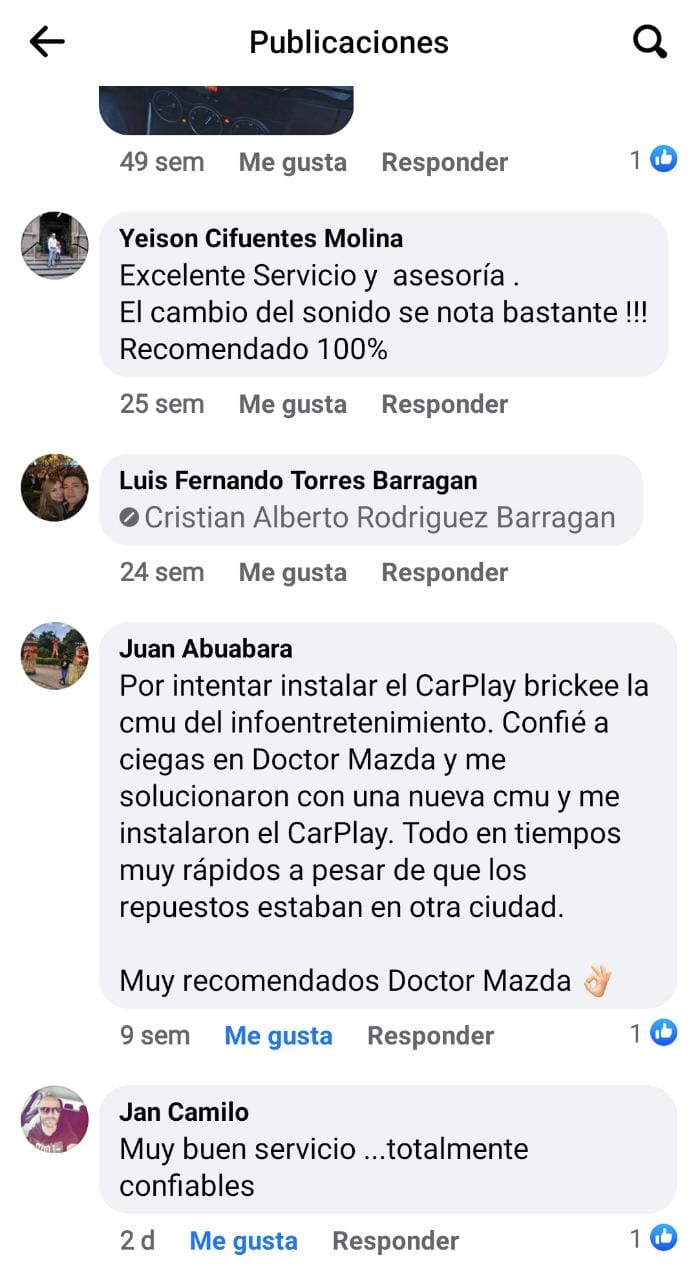698x1280 pixels.
Task: Like Luis Fernando Torres Barragan's comment
Action: 292,572
